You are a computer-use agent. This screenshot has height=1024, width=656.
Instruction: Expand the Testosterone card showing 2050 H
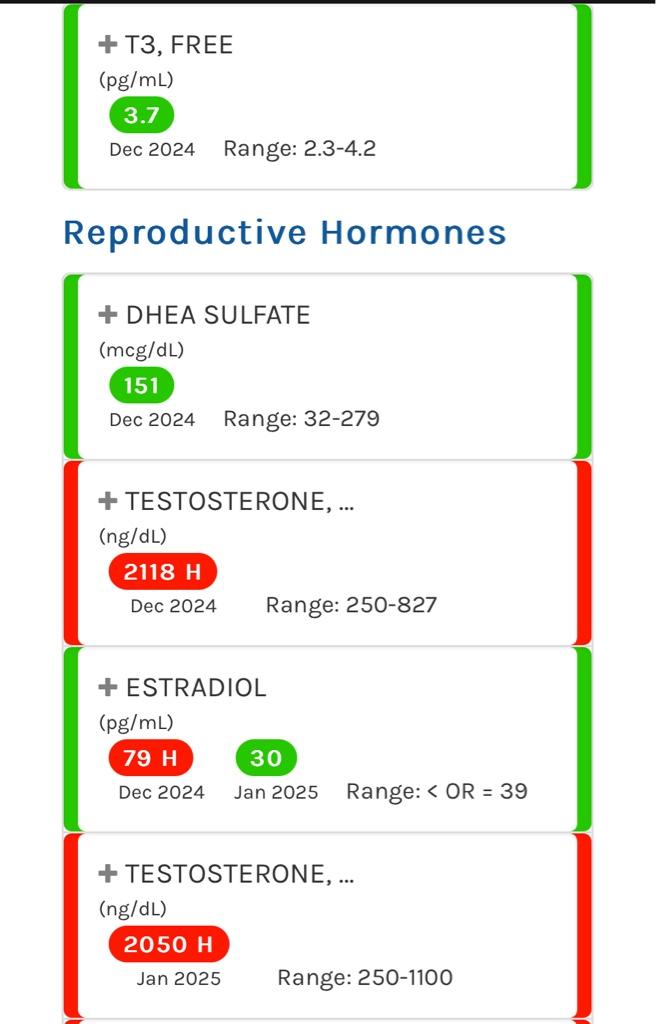click(108, 874)
